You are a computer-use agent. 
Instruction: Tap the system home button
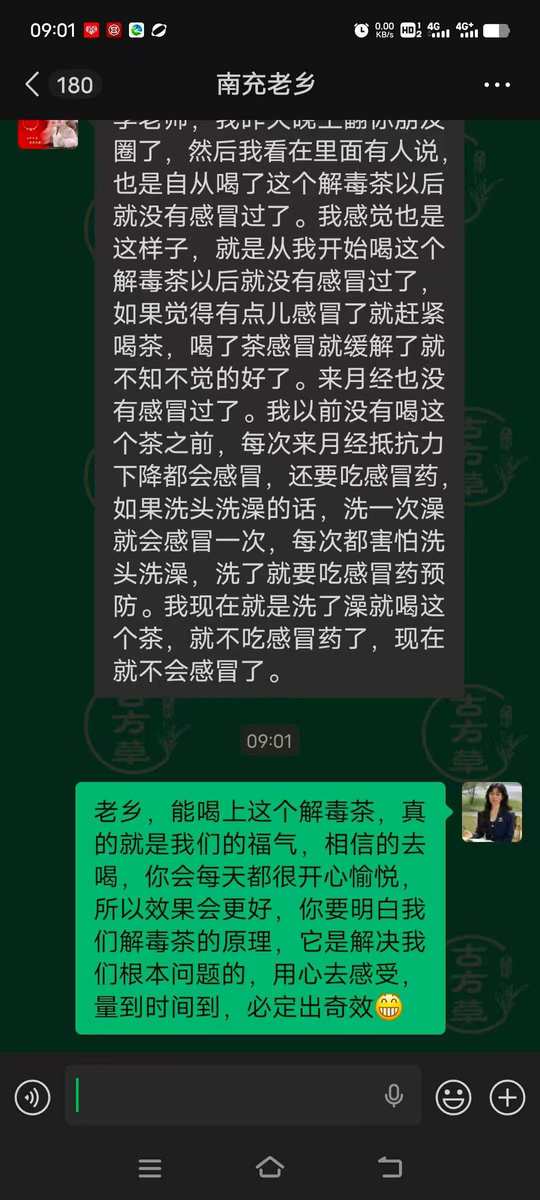(270, 1167)
